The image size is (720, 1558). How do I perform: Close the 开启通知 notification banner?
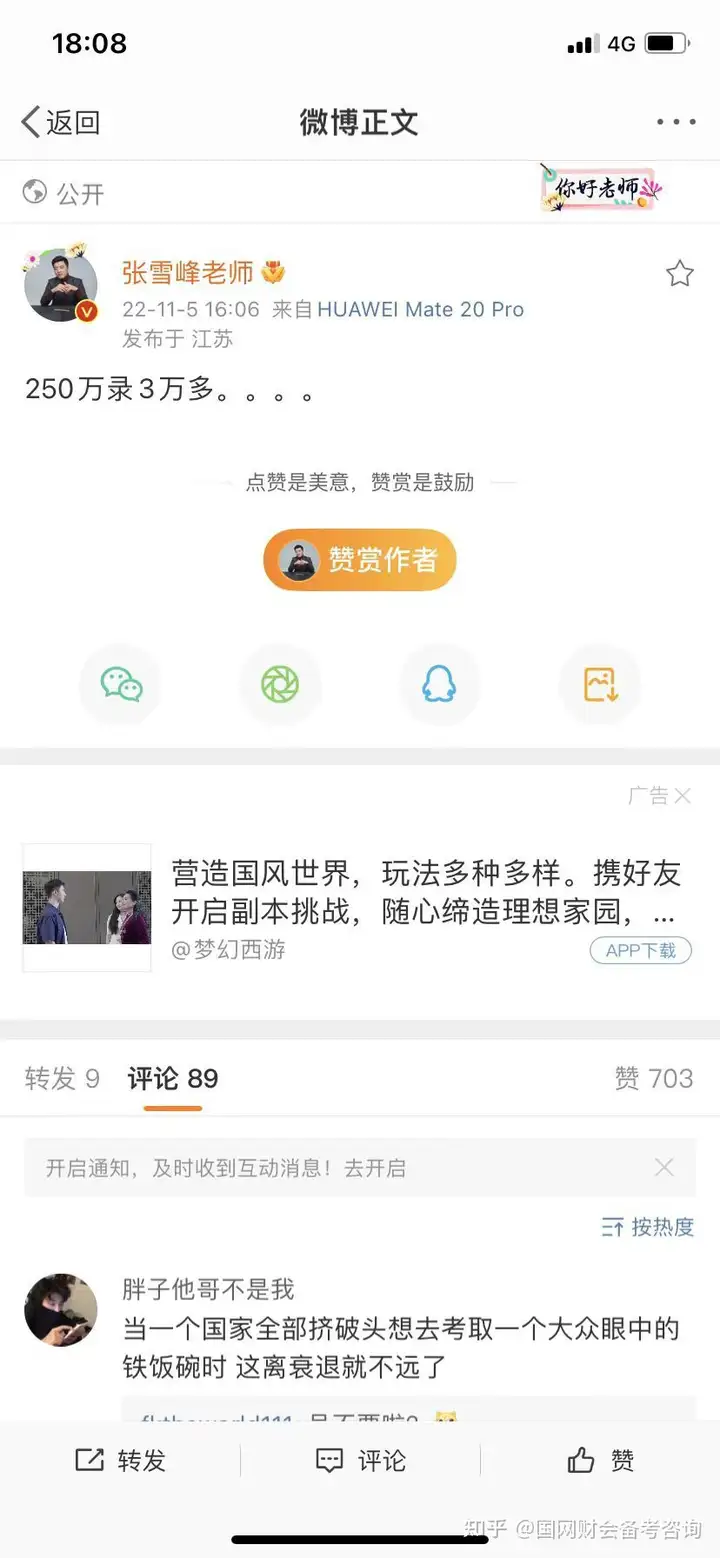click(x=664, y=1167)
